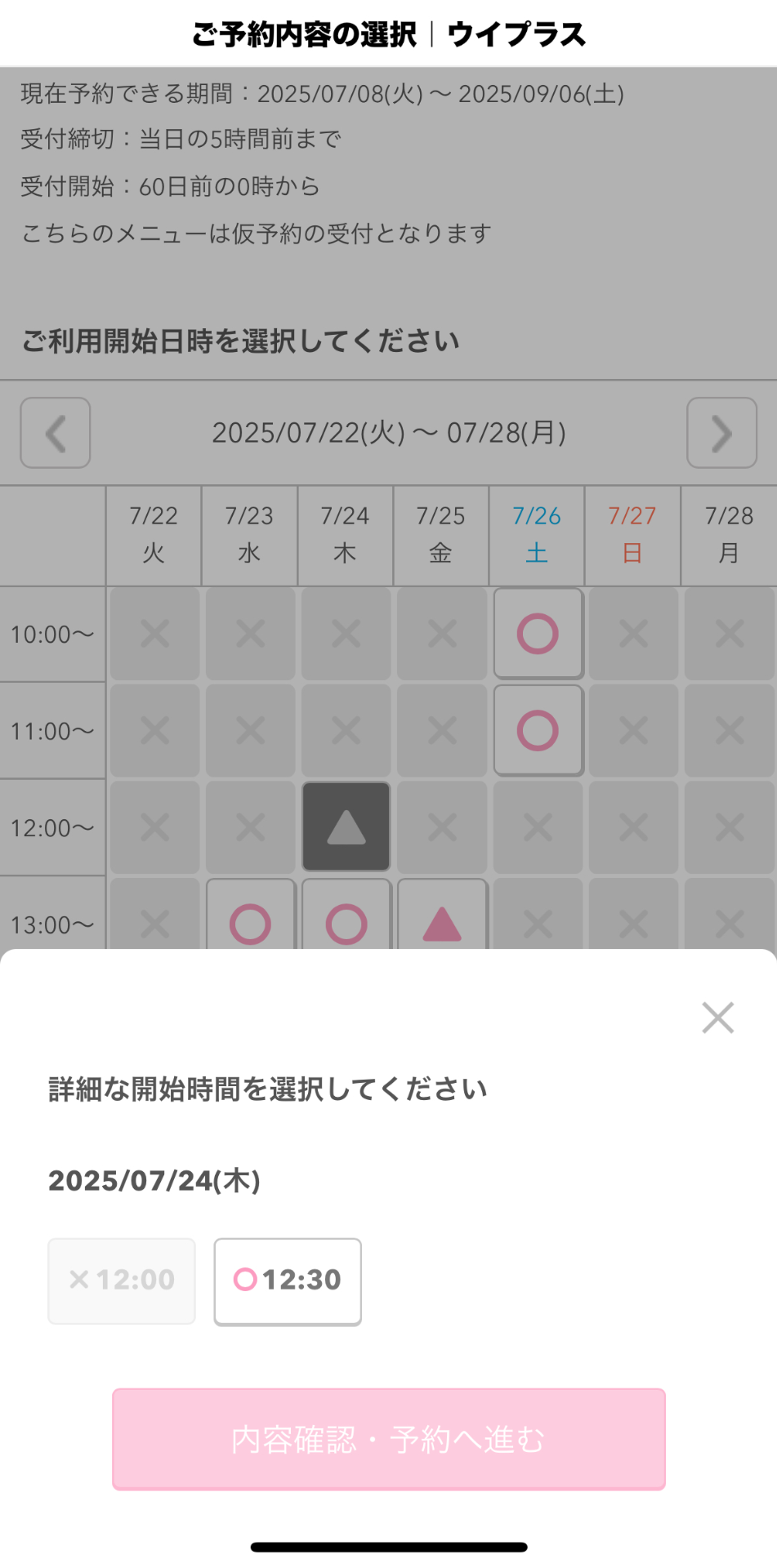The height and width of the screenshot is (1568, 777).
Task: Pick the 12:00 triangle slot on 7/24
Action: coord(346,827)
